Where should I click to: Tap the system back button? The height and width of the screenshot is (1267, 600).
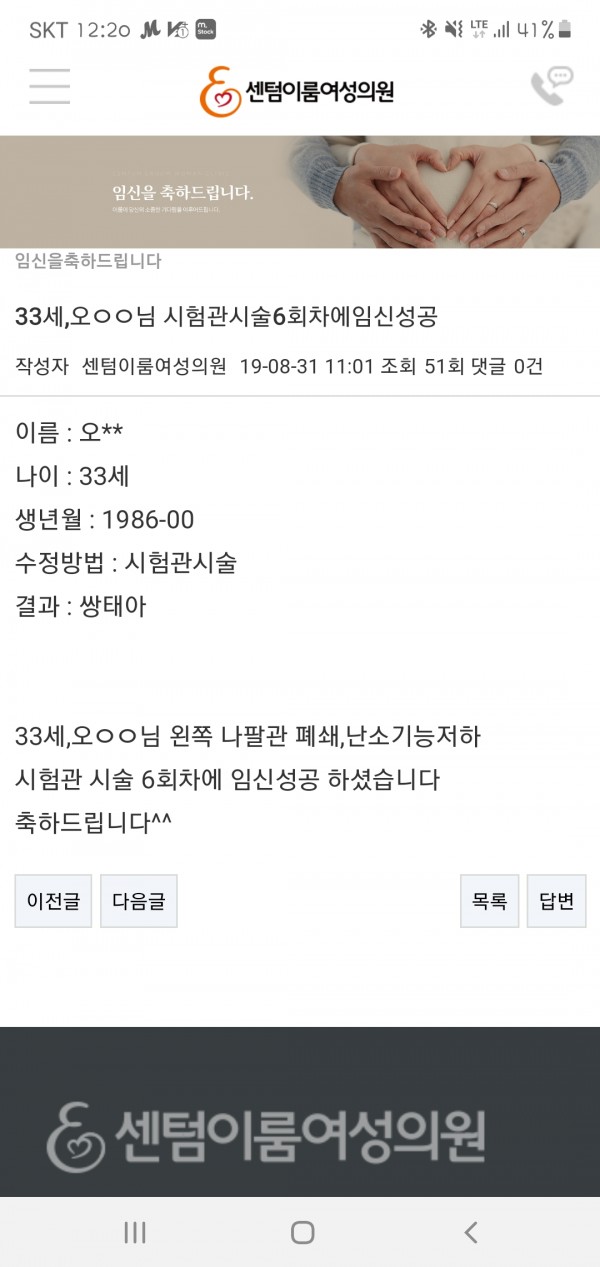[471, 1232]
